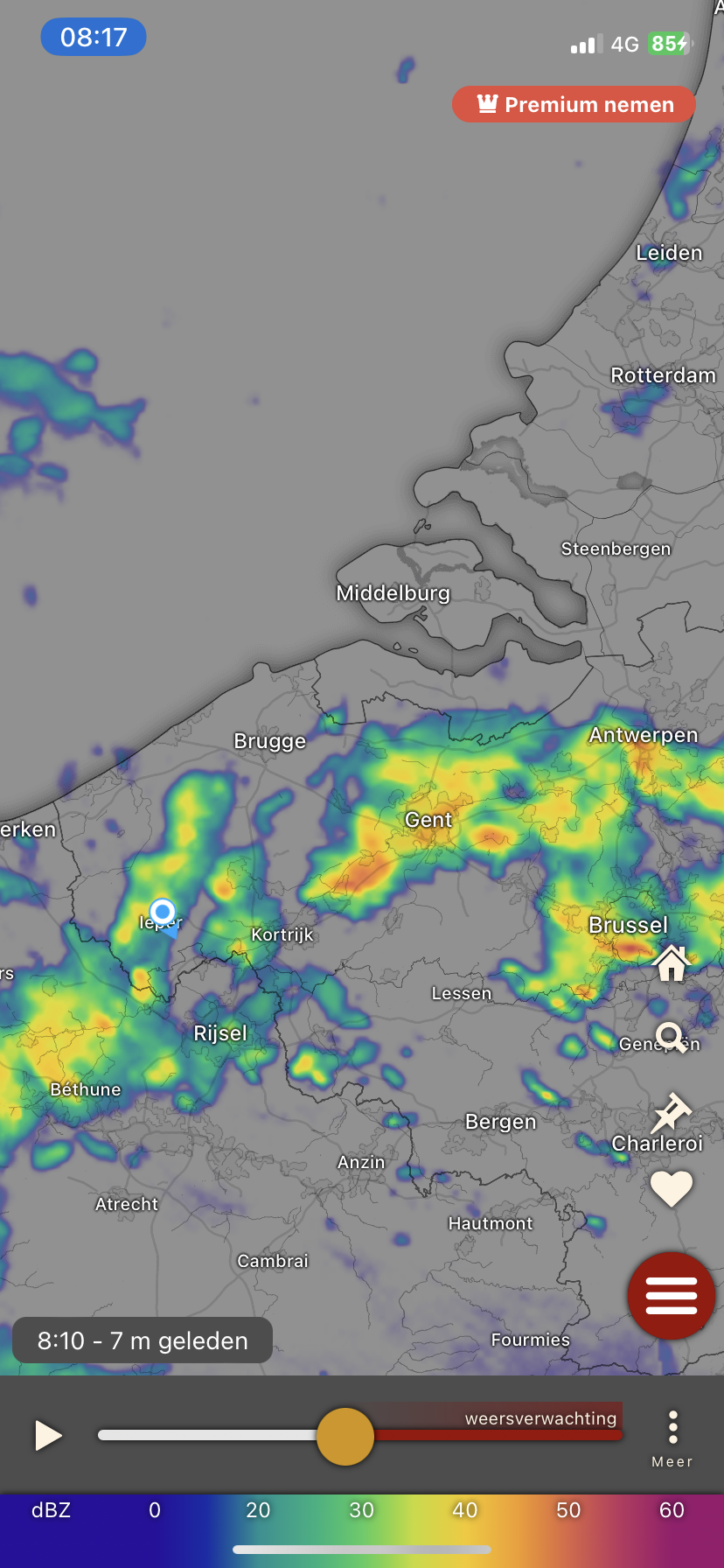Start the radar animation playback
This screenshot has height=1568, width=724.
(x=48, y=1436)
